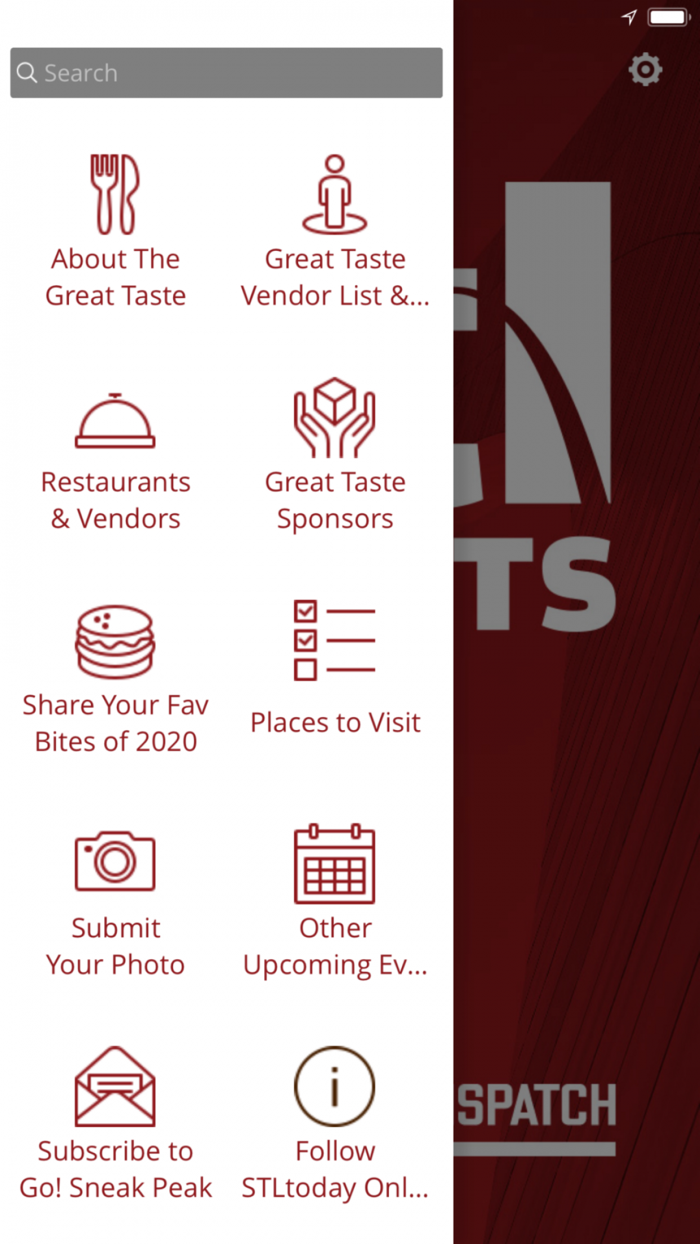Screen dimensions: 700x1244
Task: Open Other Upcoming Events
Action: click(335, 902)
